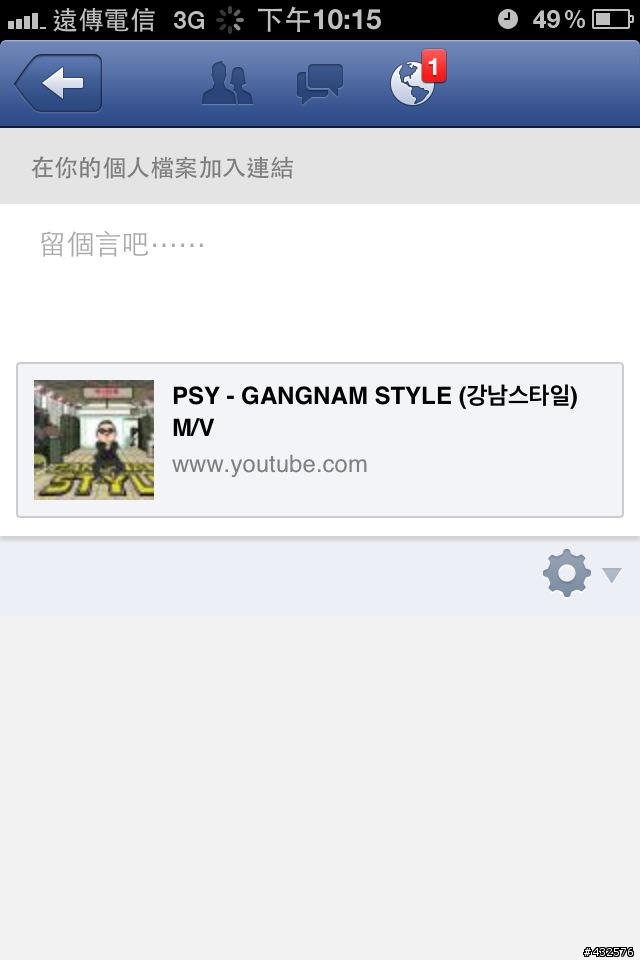Viewport: 640px width, 960px height.
Task: Open the gear settings dropdown
Action: click(x=580, y=574)
